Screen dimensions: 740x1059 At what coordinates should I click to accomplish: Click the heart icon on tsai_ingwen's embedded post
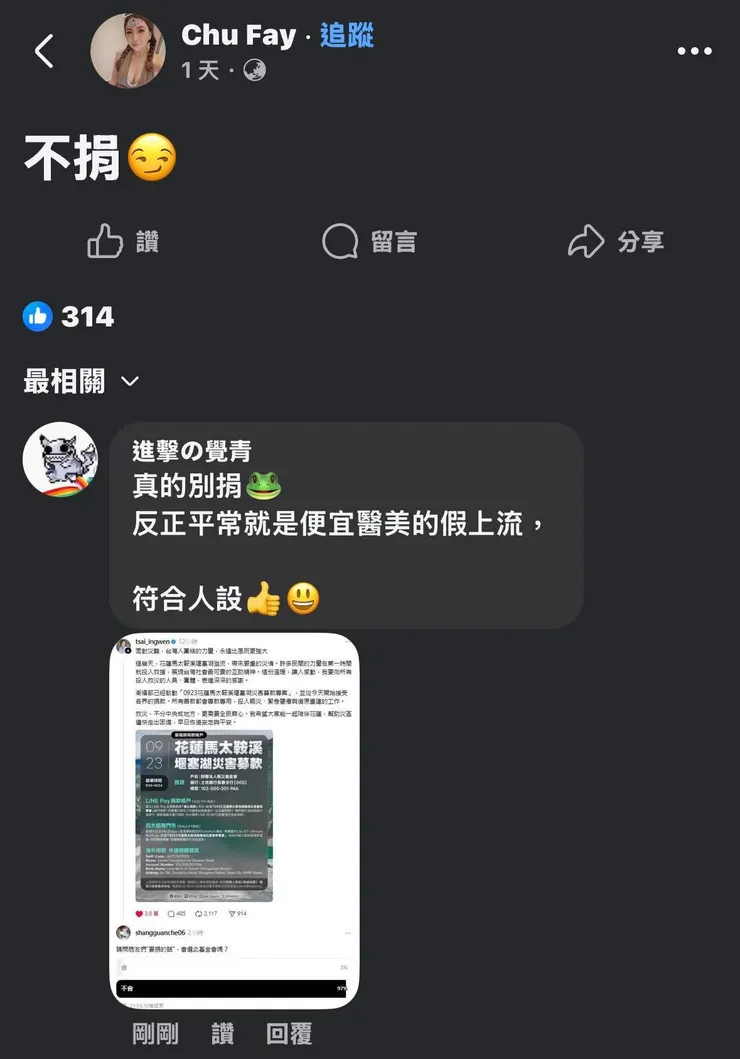pyautogui.click(x=139, y=913)
